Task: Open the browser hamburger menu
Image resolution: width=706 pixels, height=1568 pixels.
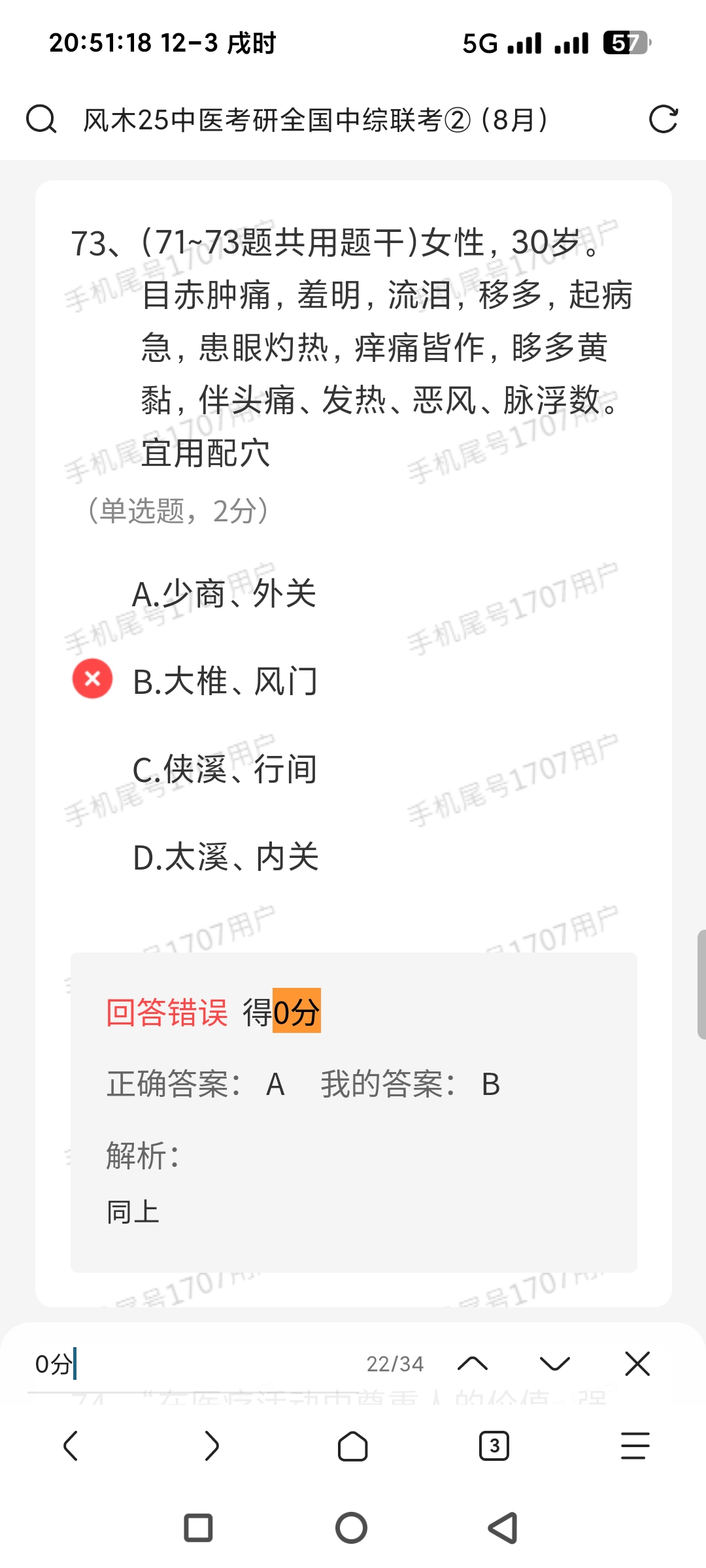Action: pyautogui.click(x=635, y=1446)
